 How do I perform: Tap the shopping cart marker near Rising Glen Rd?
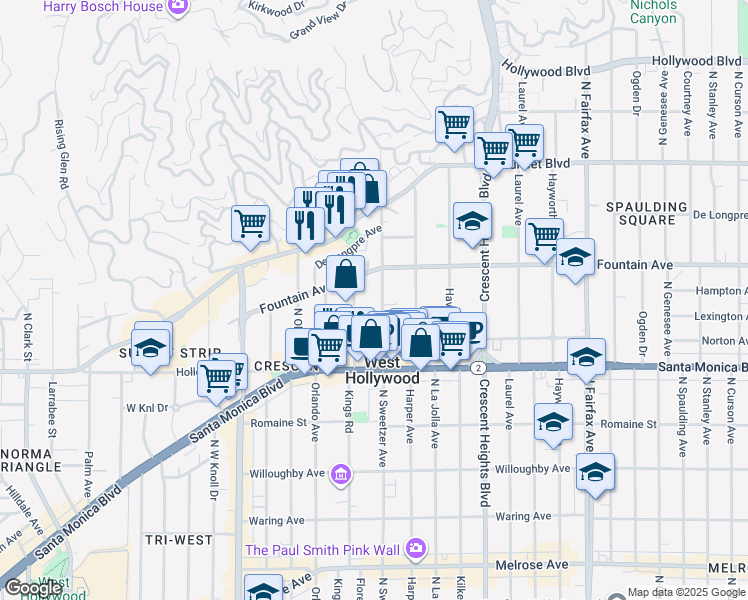tap(250, 224)
